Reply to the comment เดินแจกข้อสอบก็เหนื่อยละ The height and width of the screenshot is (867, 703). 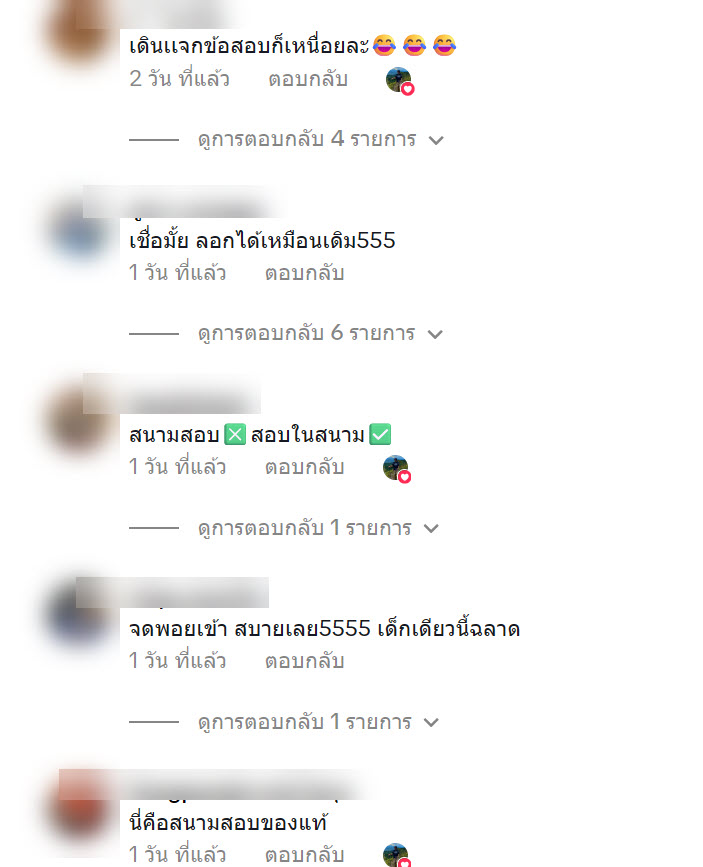point(308,80)
